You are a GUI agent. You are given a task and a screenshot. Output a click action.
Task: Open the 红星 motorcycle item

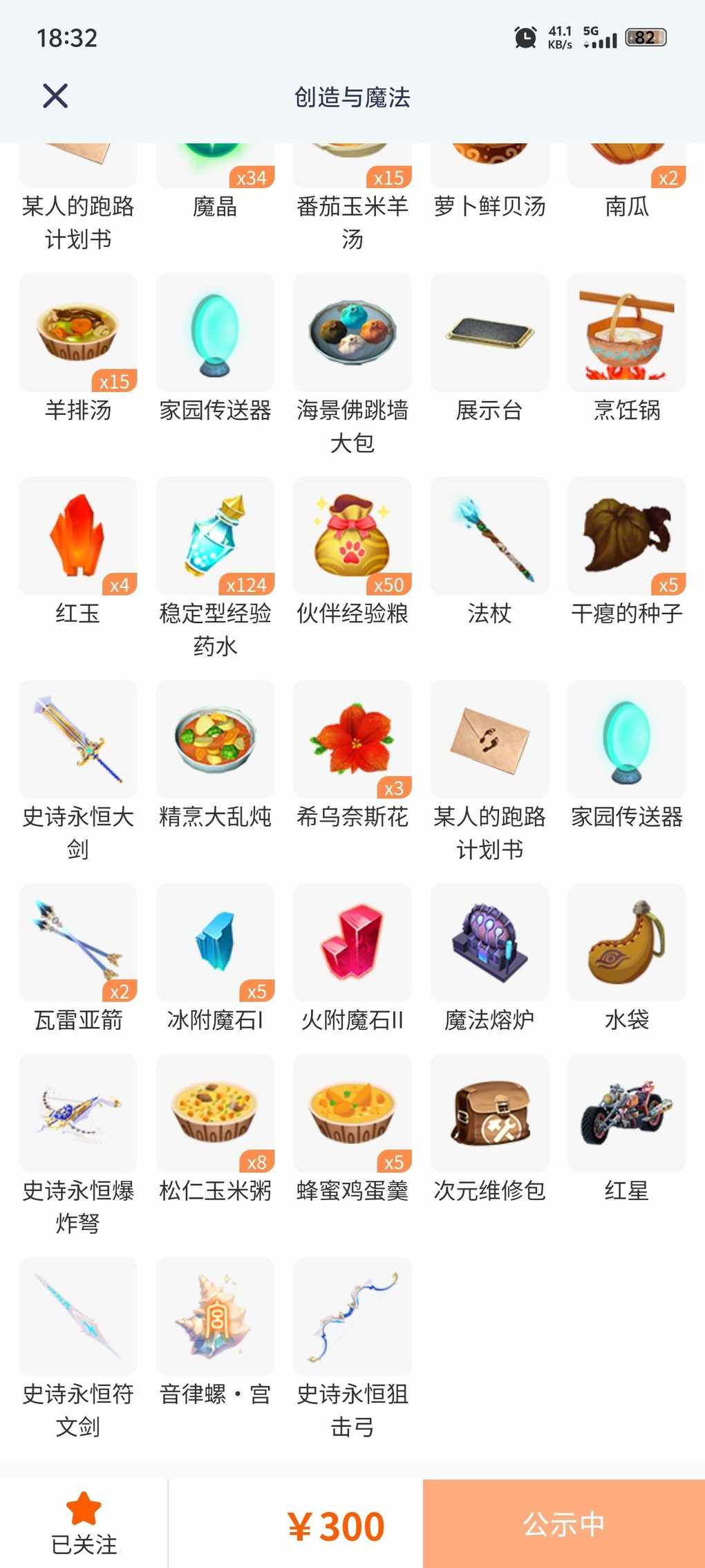626,1114
